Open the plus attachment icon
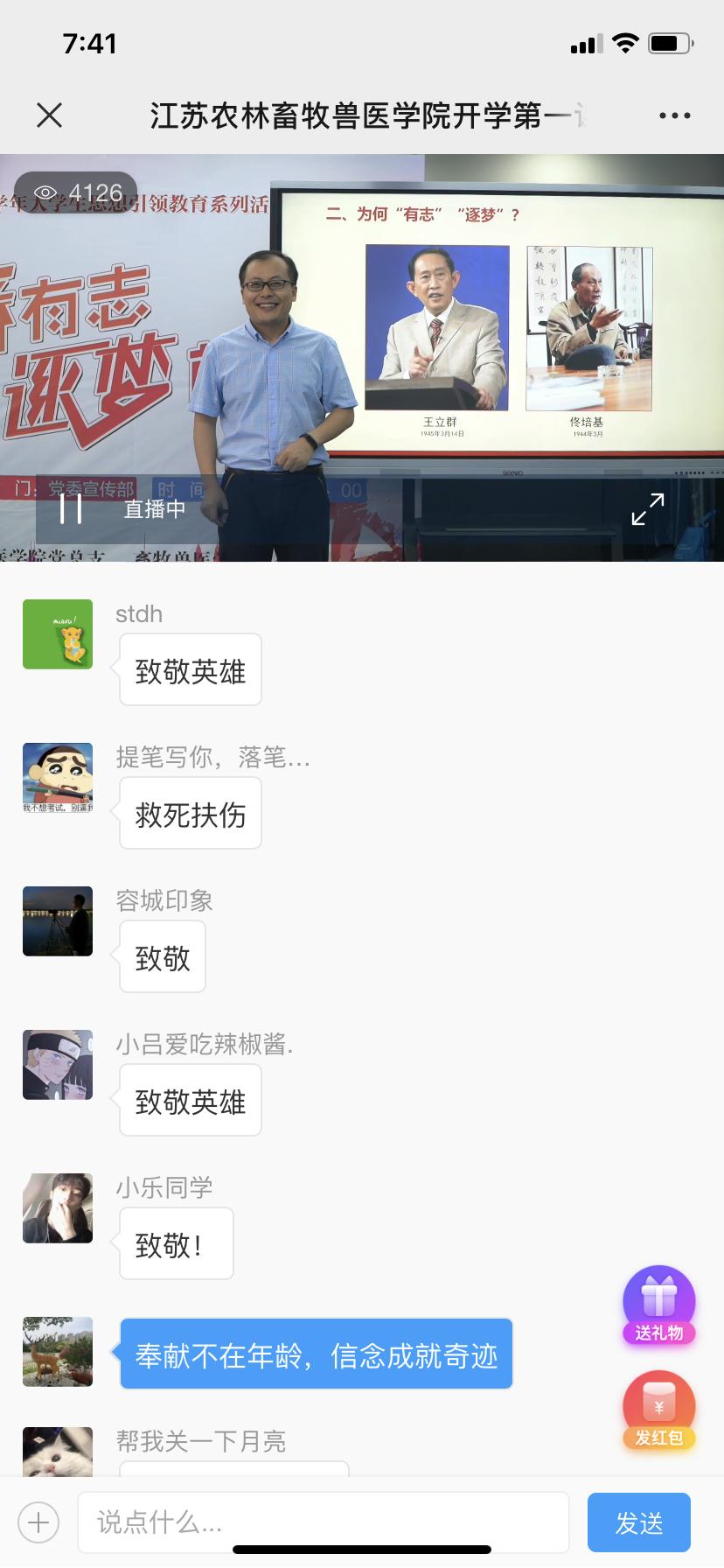Image resolution: width=724 pixels, height=1568 pixels. [38, 1522]
